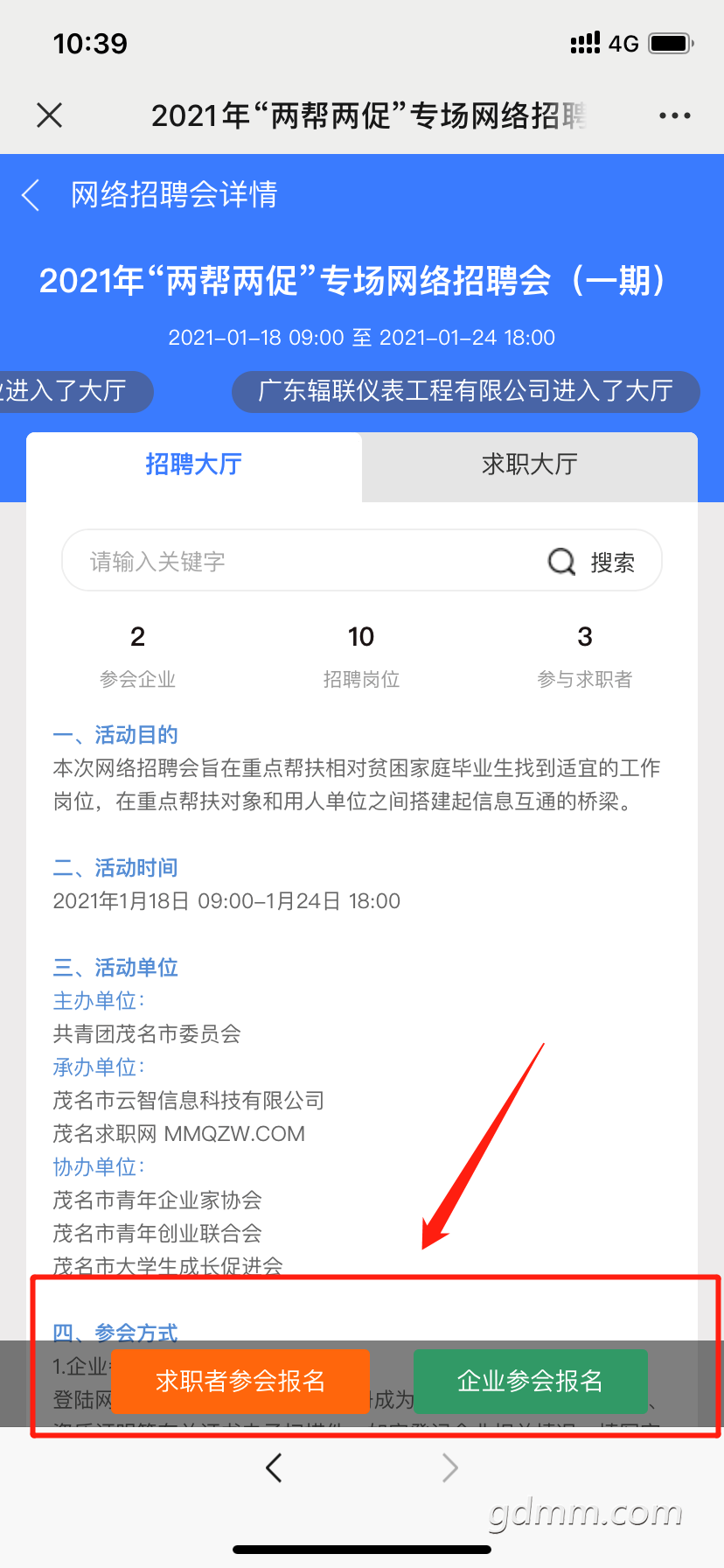Switch to the 招聘大厅 tab

pos(193,464)
